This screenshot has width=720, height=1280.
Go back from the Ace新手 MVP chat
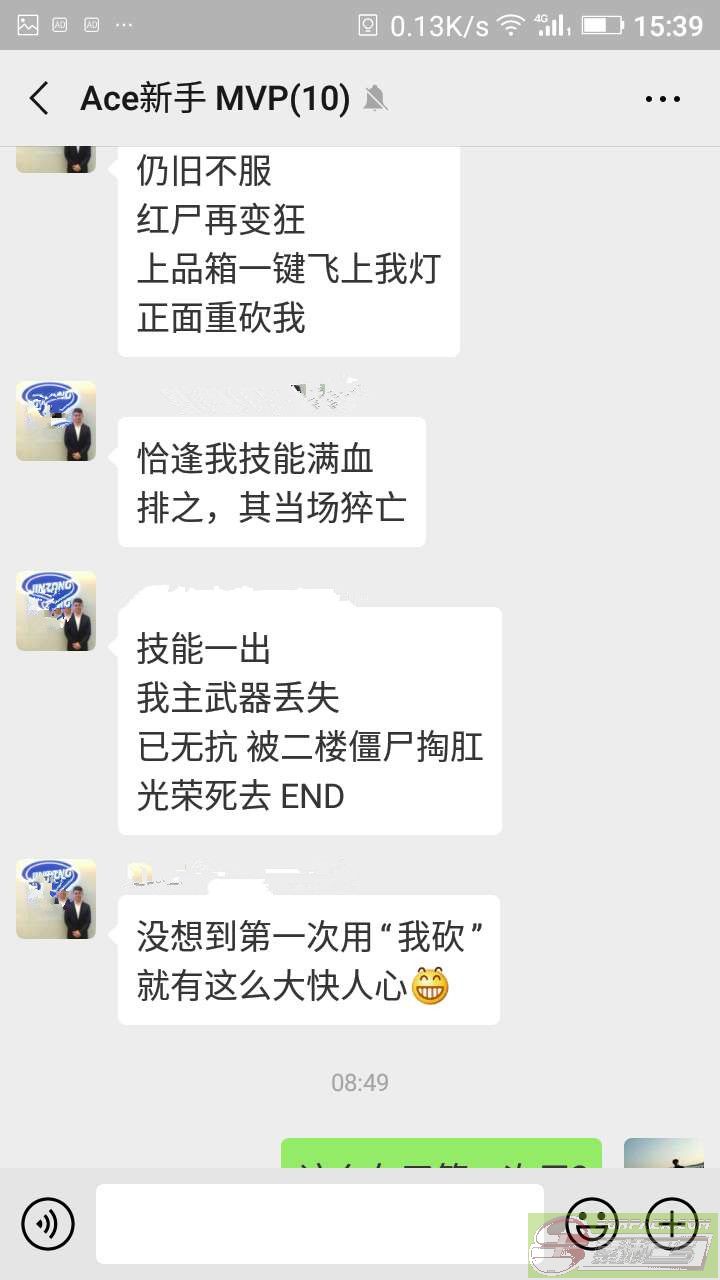point(39,99)
